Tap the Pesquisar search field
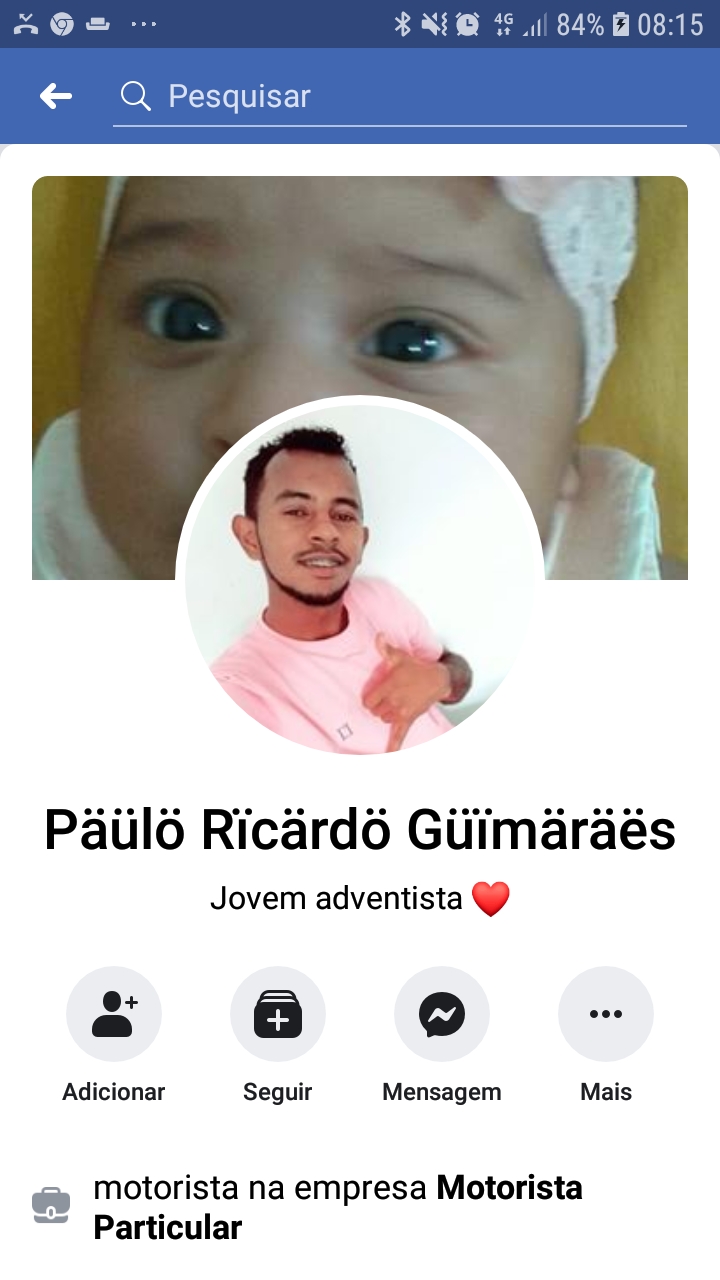Image resolution: width=720 pixels, height=1280 pixels. (x=400, y=96)
